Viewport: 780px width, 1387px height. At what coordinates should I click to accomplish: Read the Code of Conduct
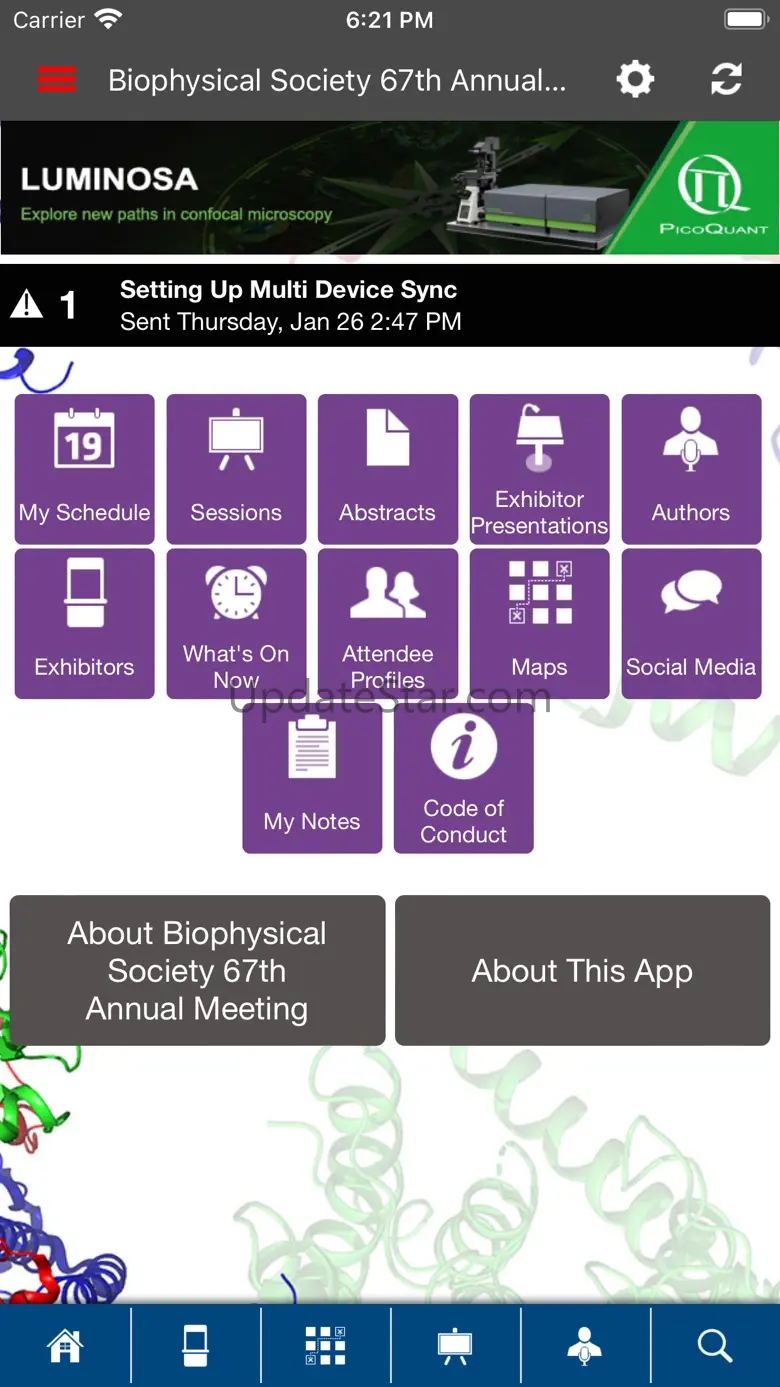click(464, 778)
